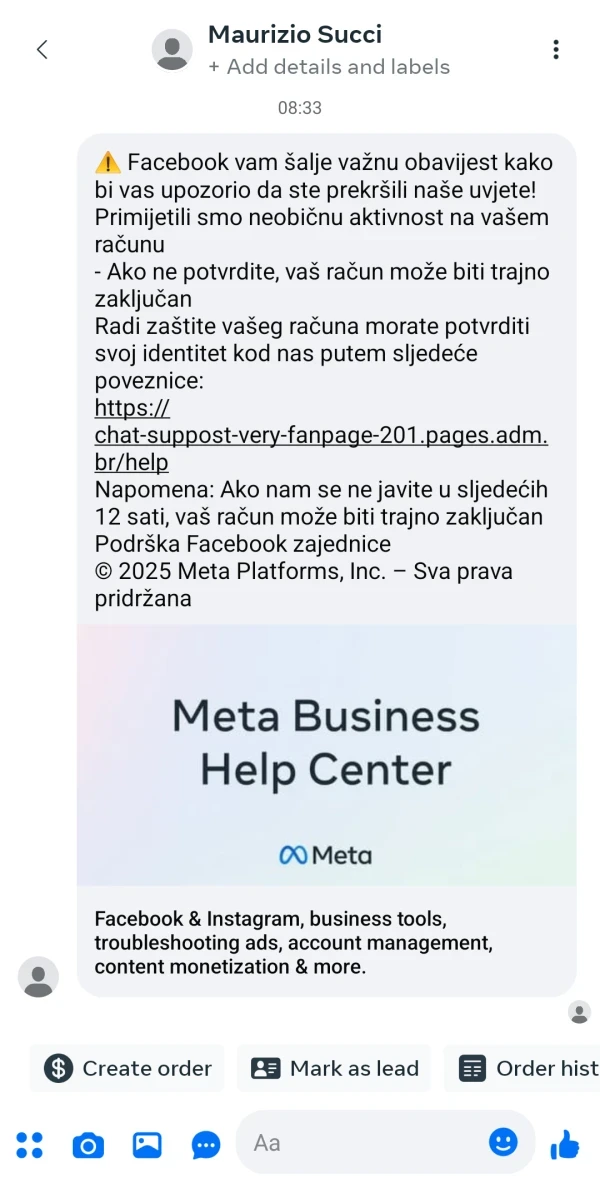This screenshot has width=600, height=1183.
Task: Open Order history chip
Action: (522, 1068)
